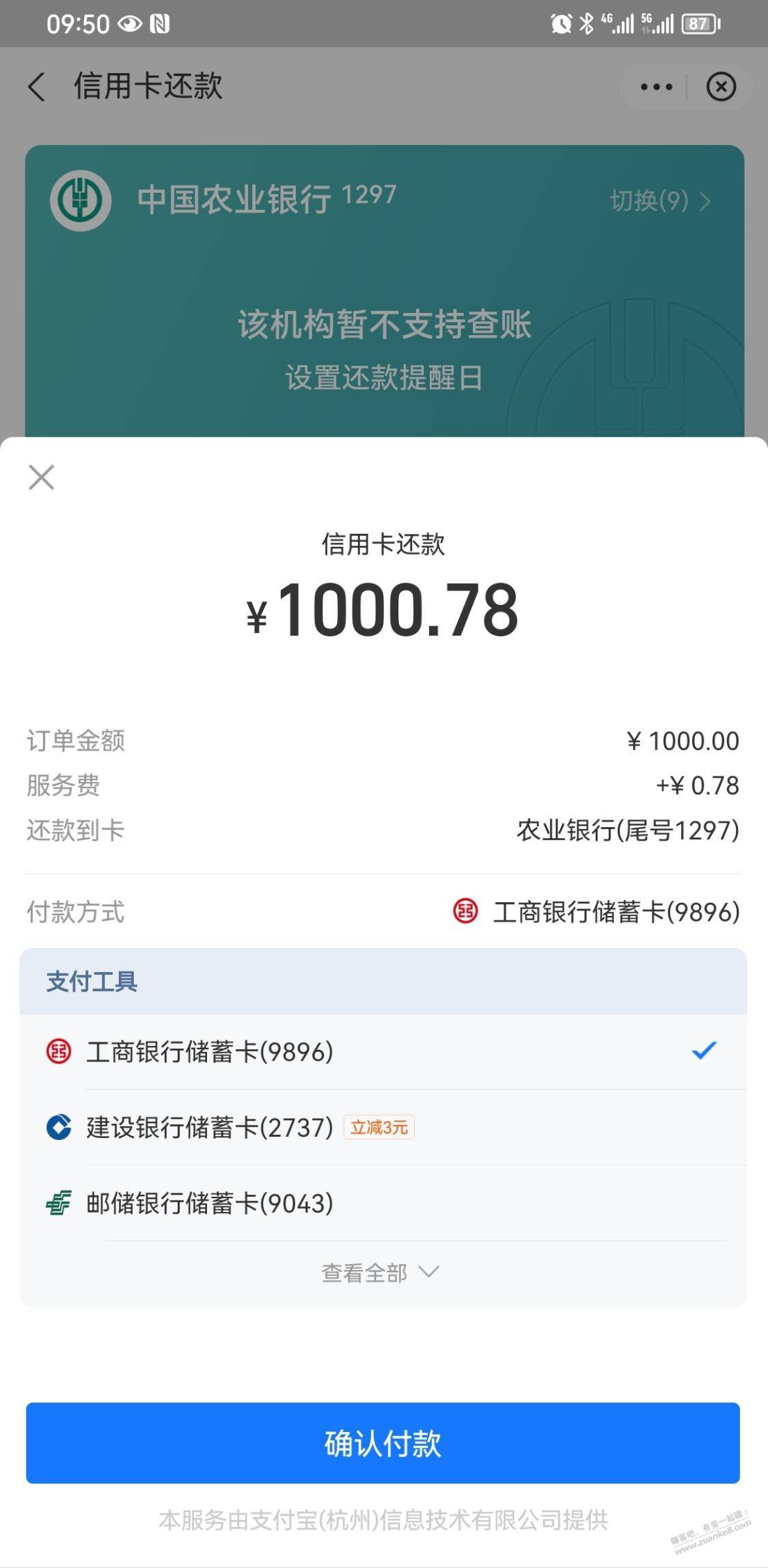Close the mini program with the circled X
This screenshot has height=1568, width=768.
[721, 87]
